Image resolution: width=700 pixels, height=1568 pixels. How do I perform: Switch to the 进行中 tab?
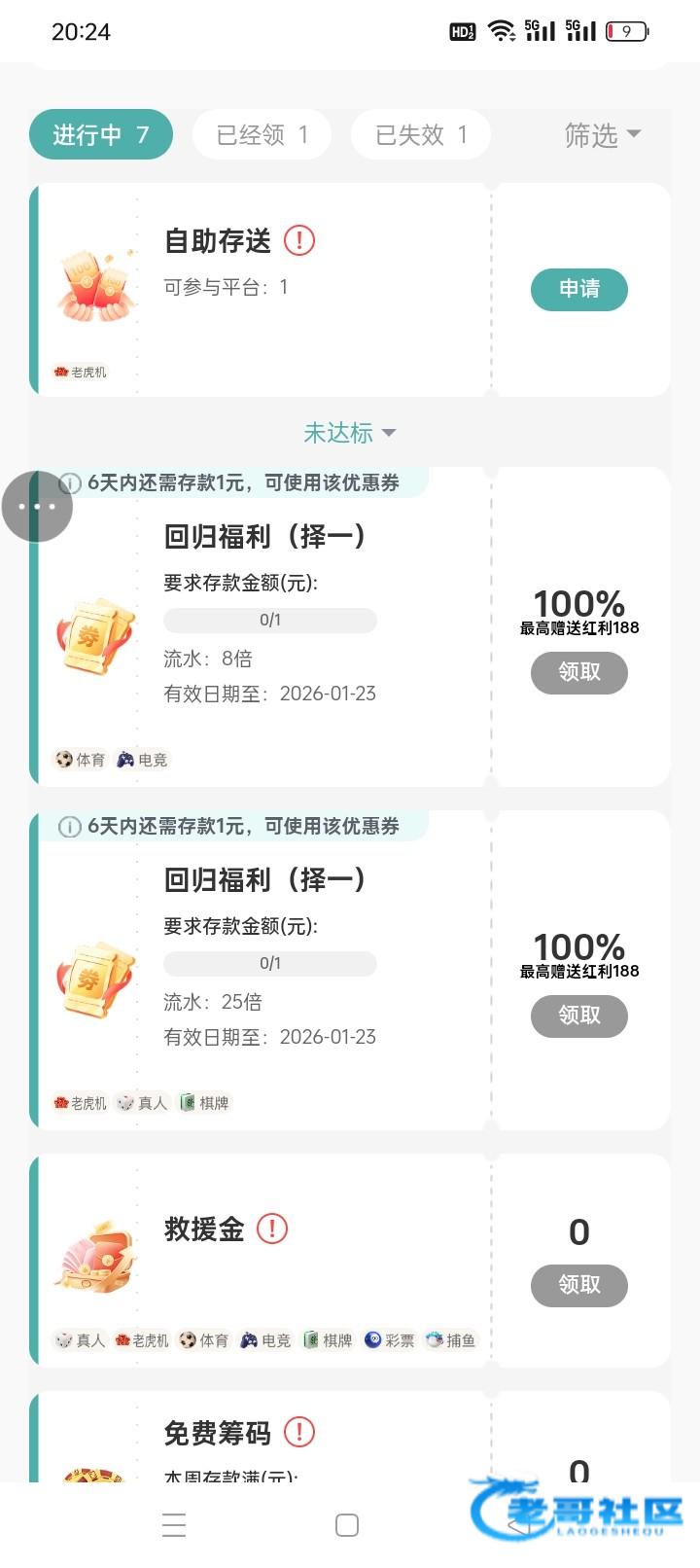point(100,134)
